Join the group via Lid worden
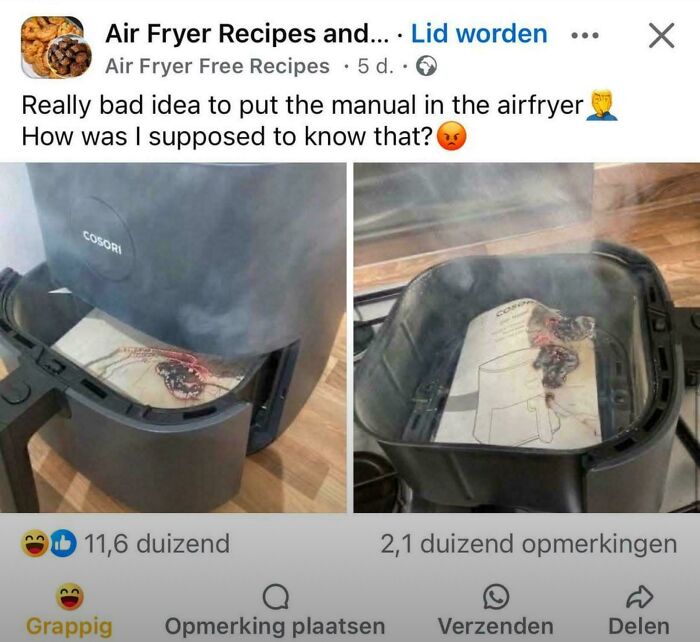700x642 pixels. pyautogui.click(x=479, y=33)
